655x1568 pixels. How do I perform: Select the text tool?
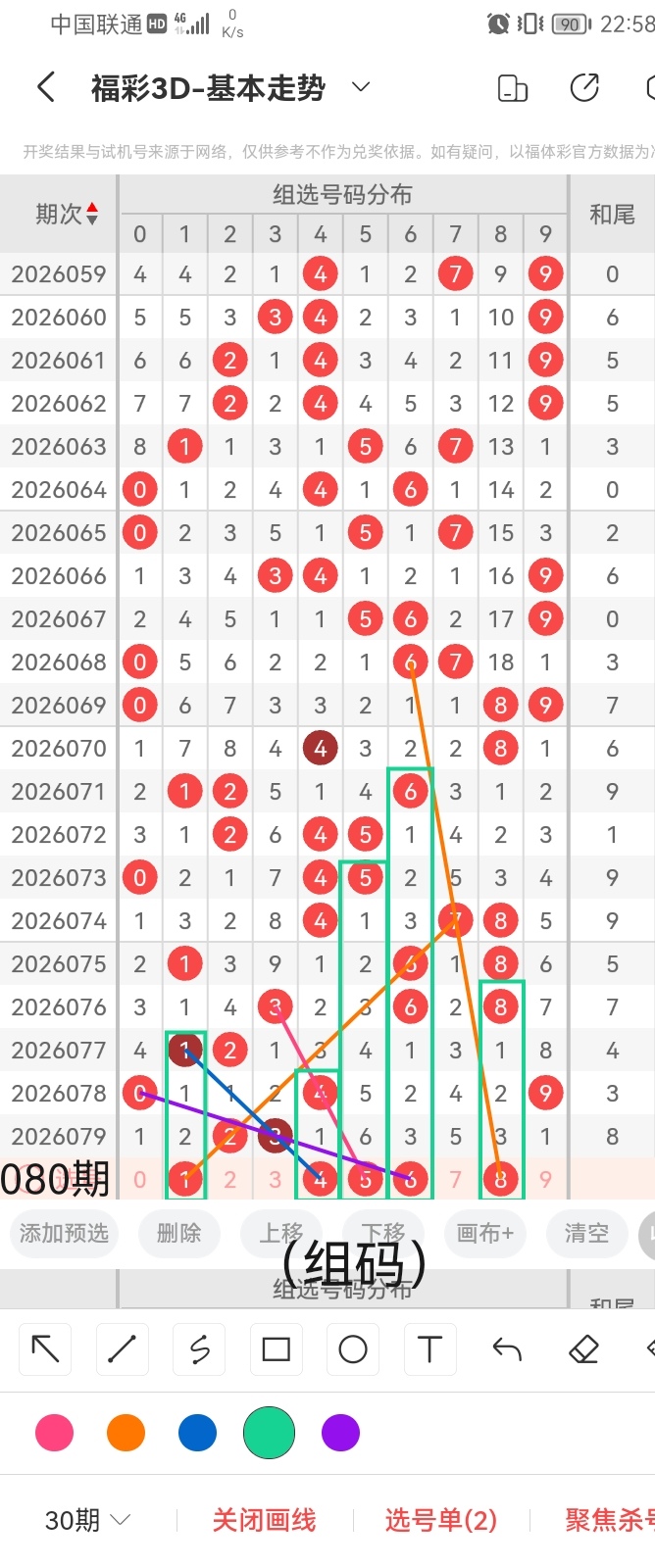click(x=429, y=1349)
